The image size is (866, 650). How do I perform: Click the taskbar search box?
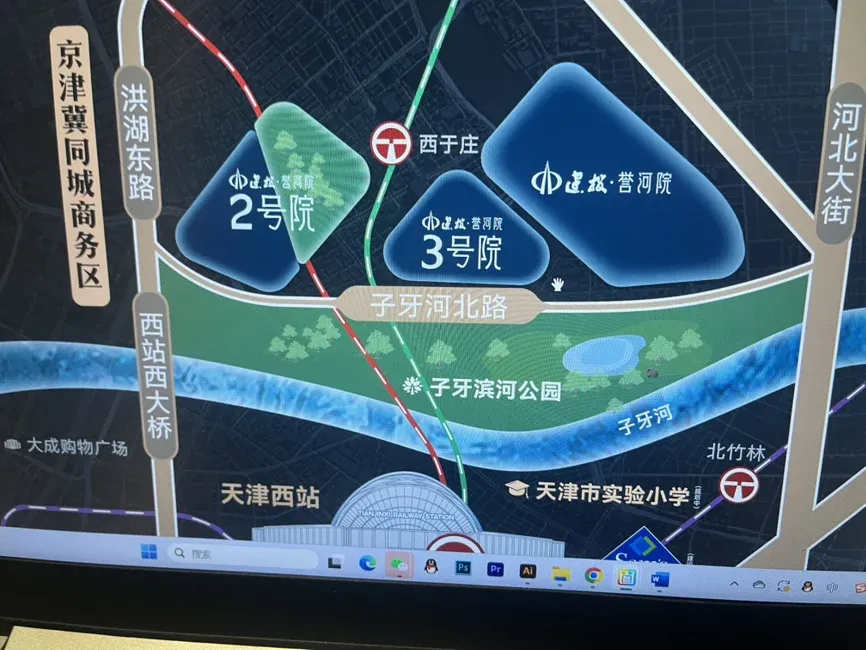click(x=243, y=555)
